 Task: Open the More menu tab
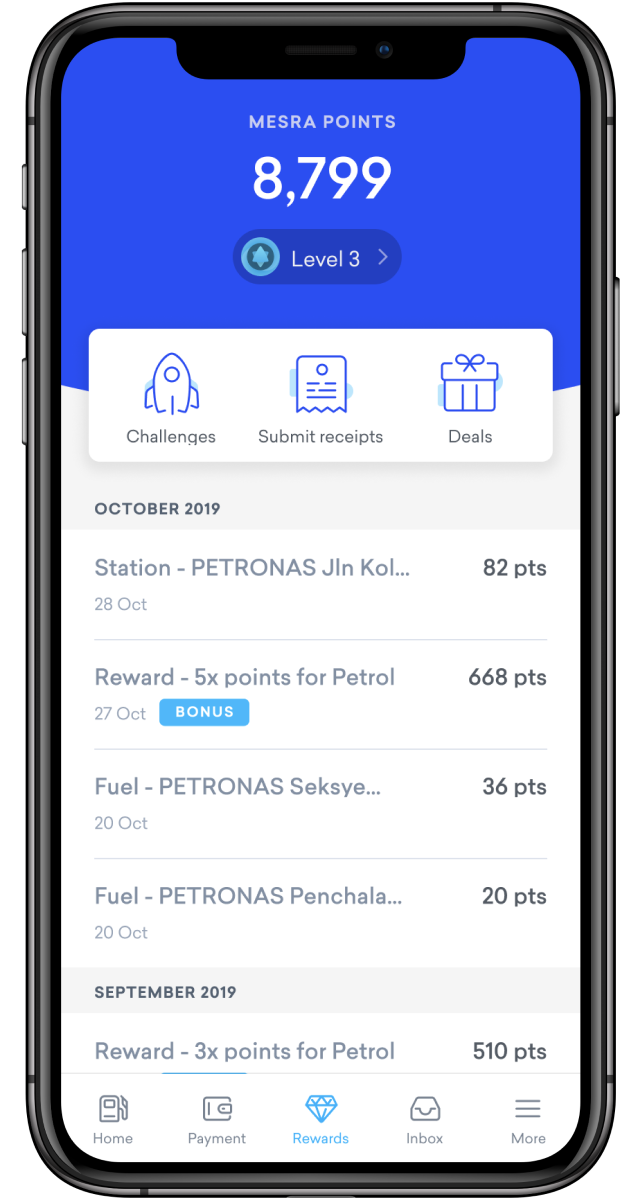pos(528,1119)
